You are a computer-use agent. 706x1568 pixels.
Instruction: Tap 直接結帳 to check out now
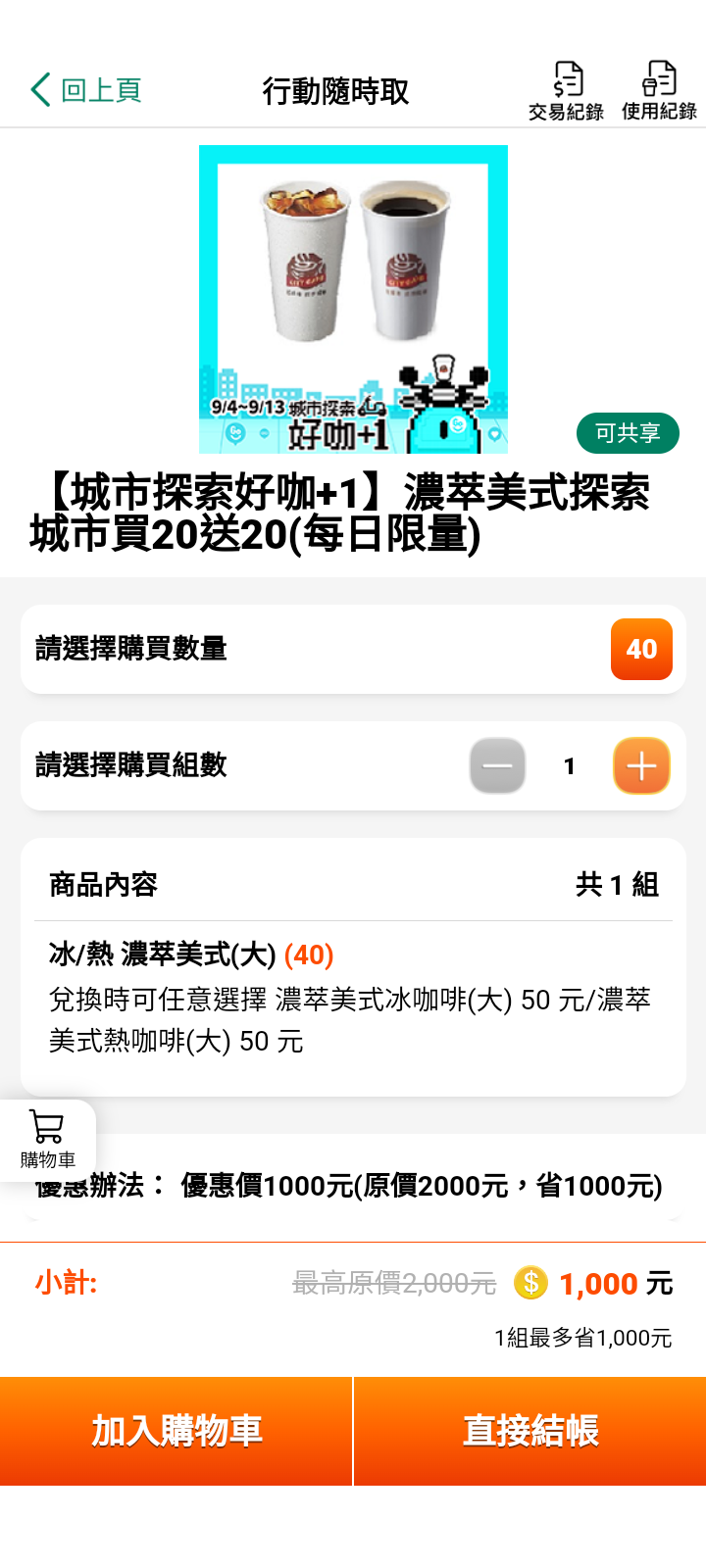coord(529,1431)
